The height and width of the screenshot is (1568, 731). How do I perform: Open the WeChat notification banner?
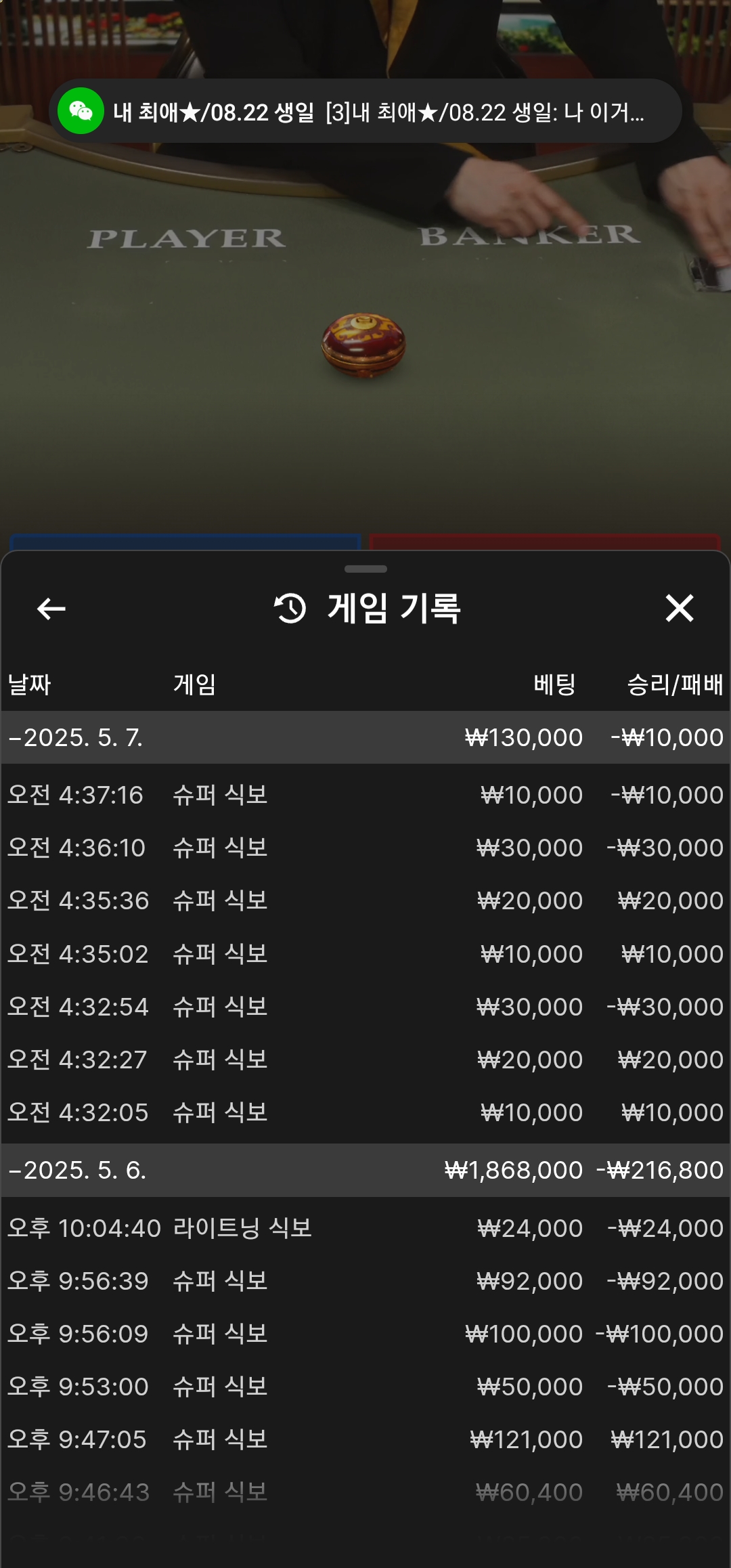coord(365,111)
